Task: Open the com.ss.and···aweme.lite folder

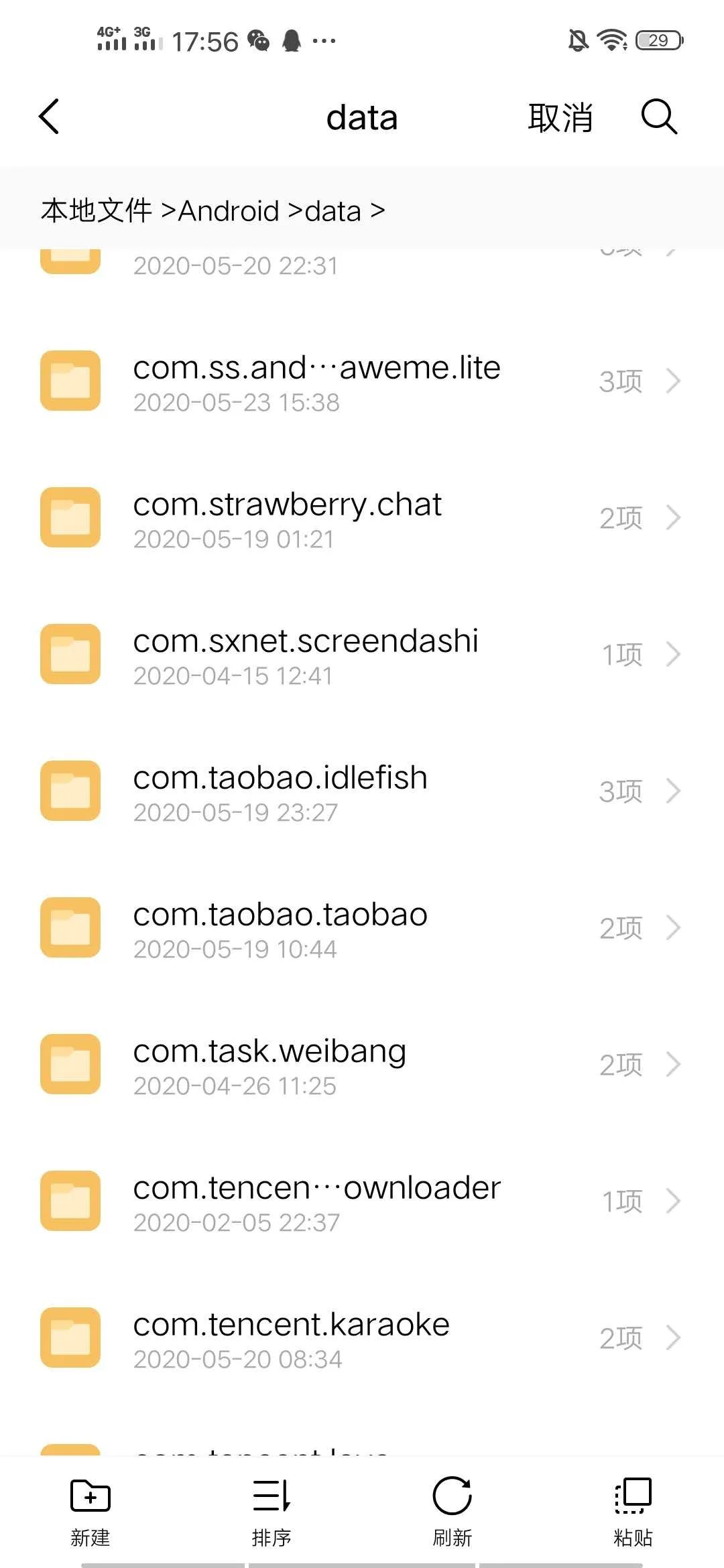Action: (x=362, y=382)
